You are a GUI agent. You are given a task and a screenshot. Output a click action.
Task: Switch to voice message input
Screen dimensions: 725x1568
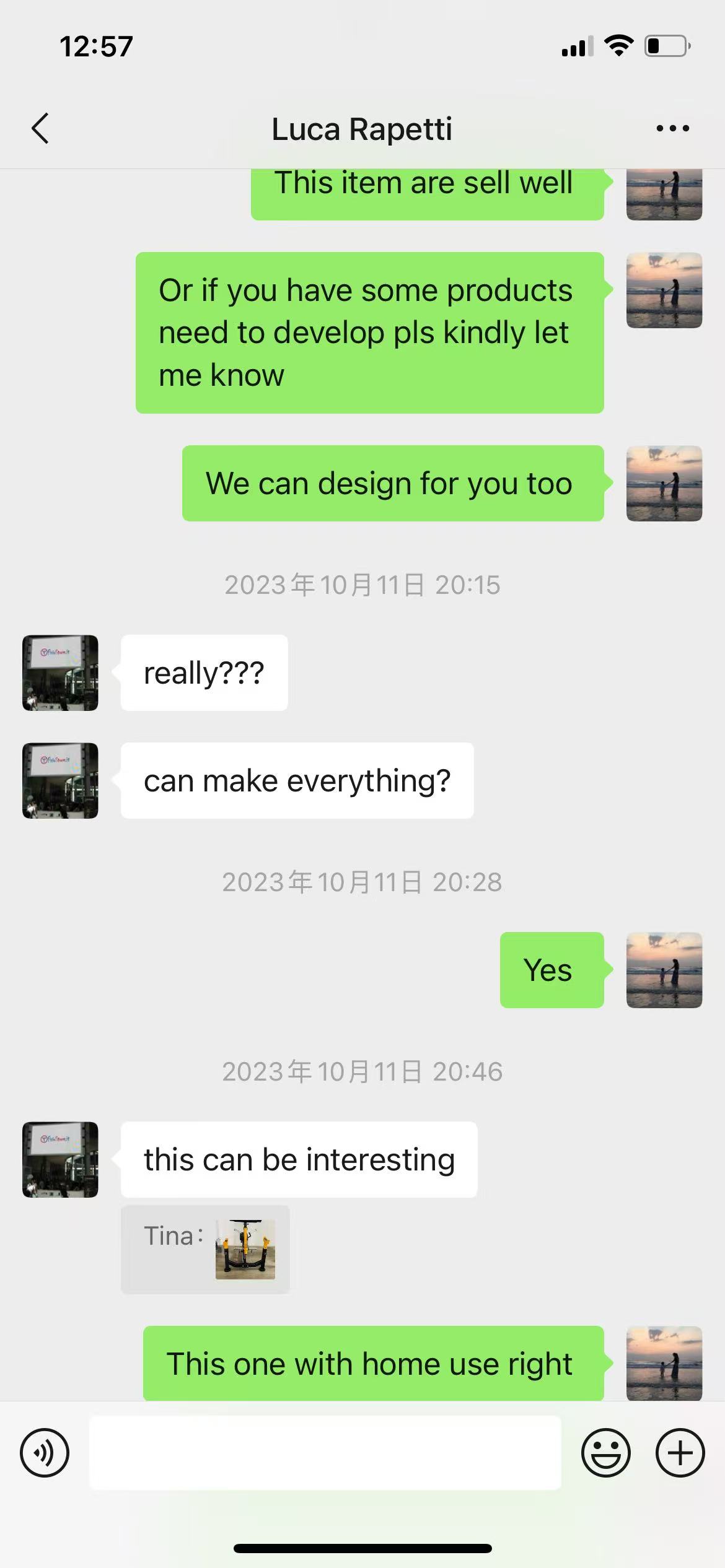(x=45, y=1453)
